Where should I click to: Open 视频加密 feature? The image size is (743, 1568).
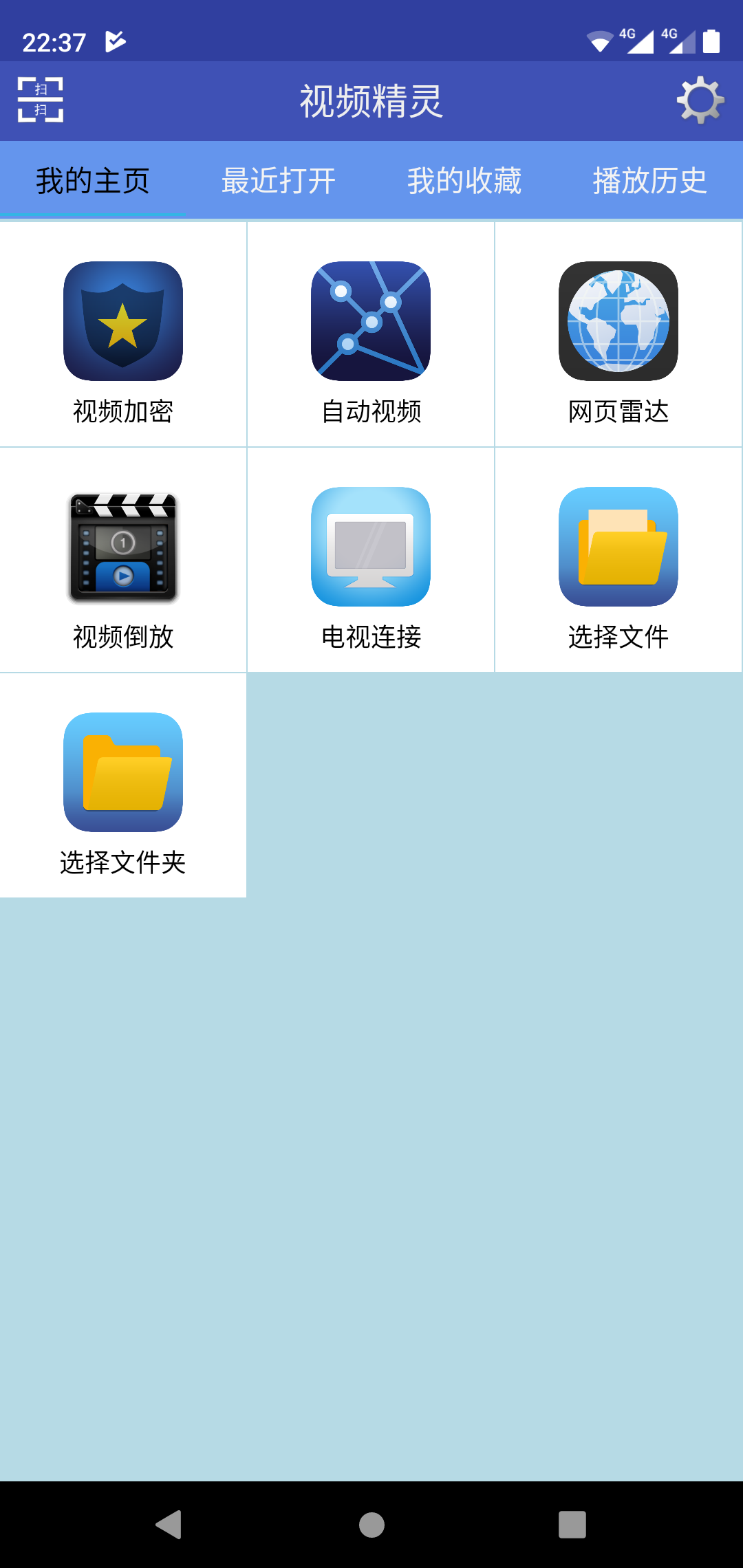pyautogui.click(x=123, y=334)
